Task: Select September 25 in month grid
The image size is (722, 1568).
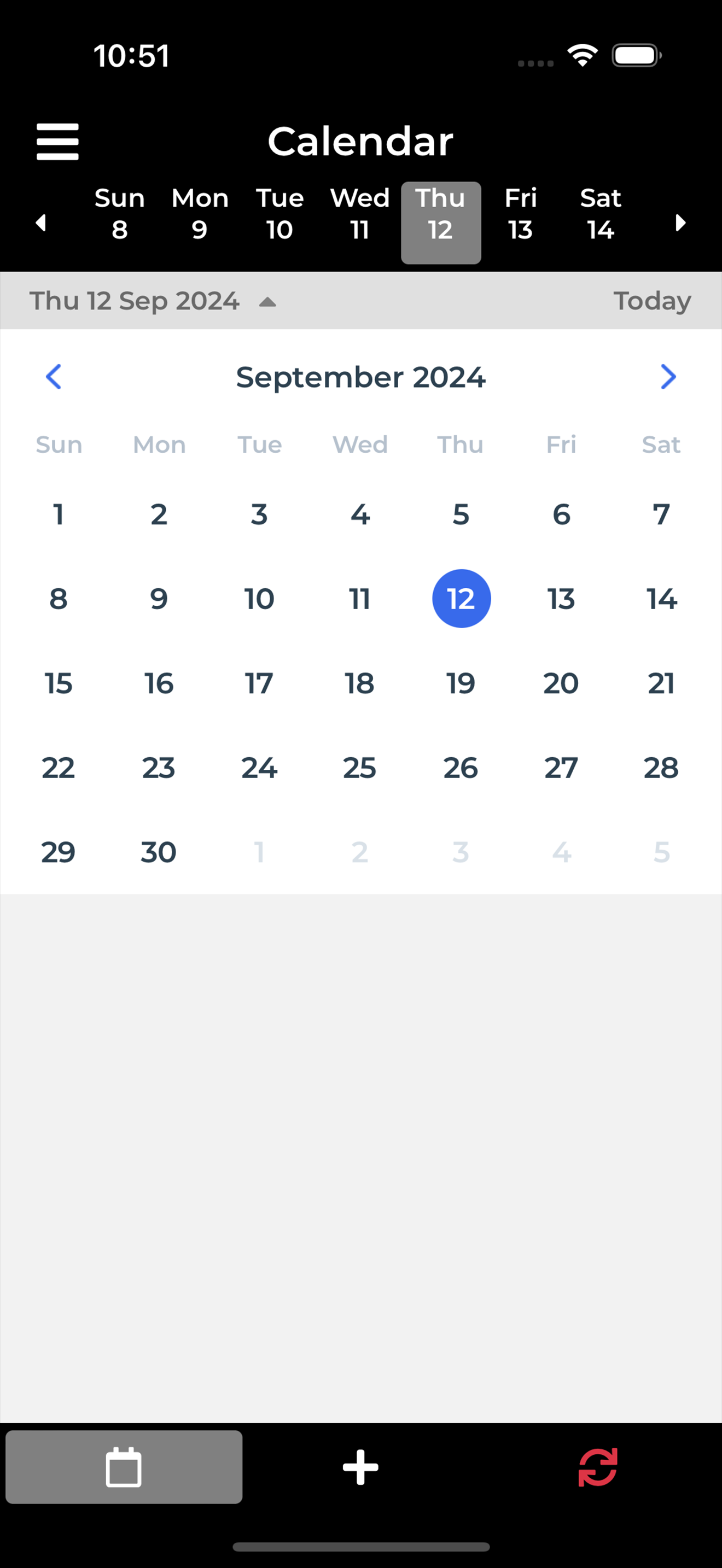Action: (x=359, y=768)
